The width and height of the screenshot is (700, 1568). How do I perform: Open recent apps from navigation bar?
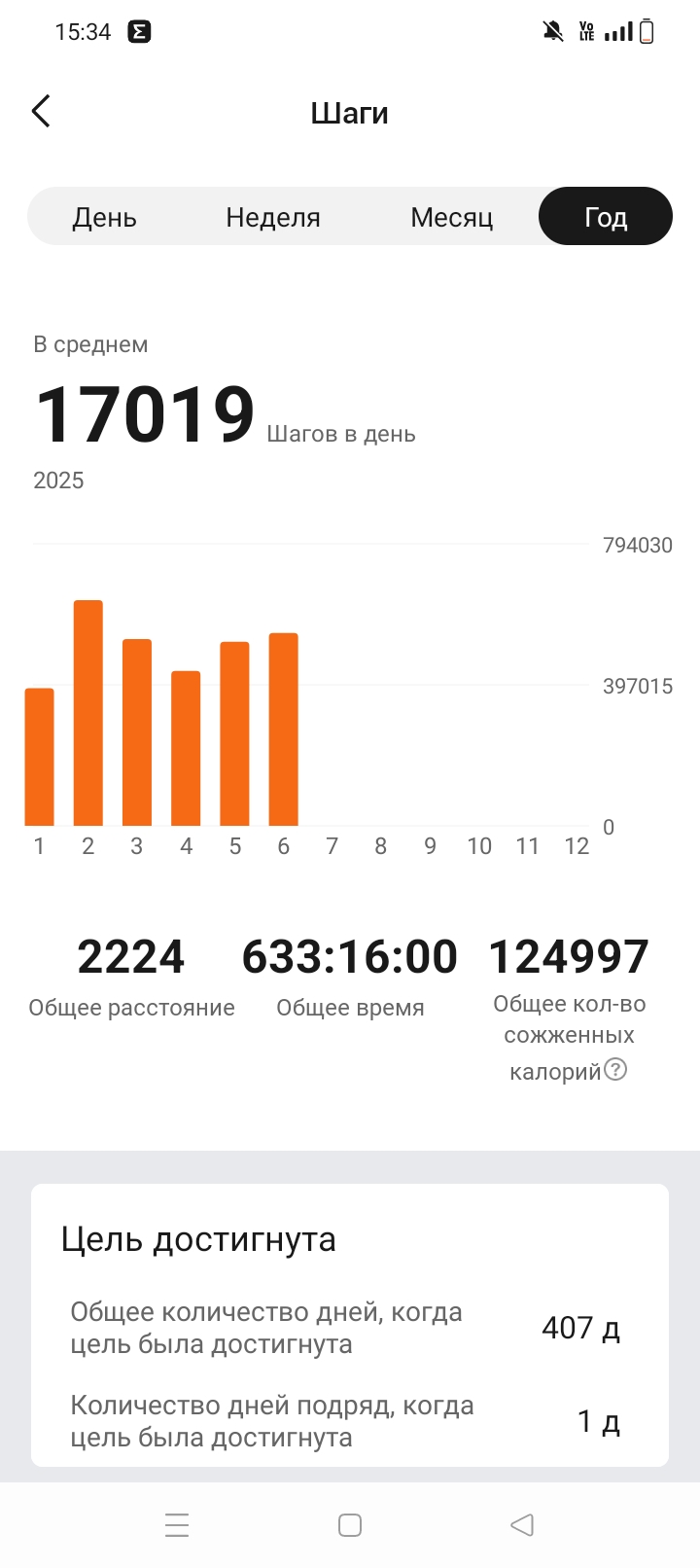177,1524
